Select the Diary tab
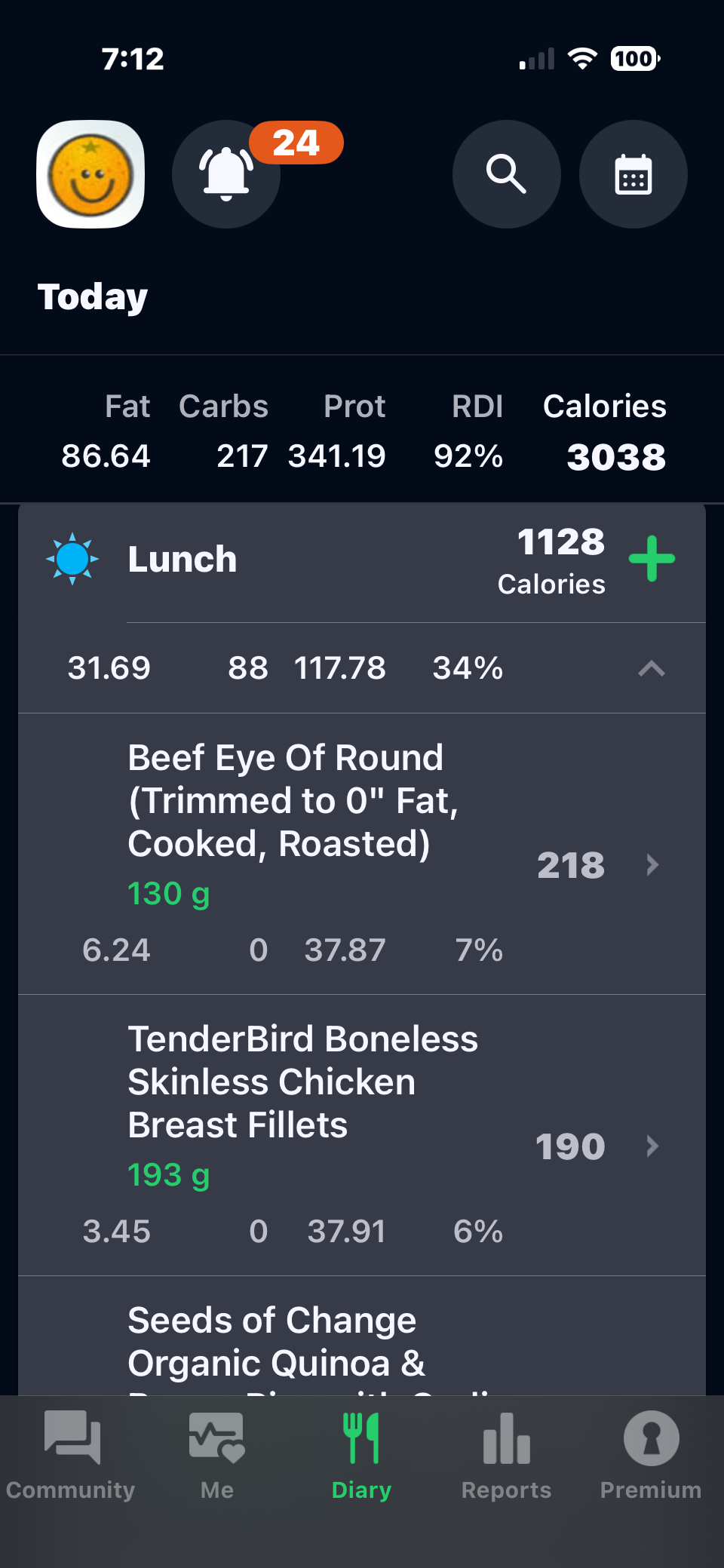The height and width of the screenshot is (1568, 724). [361, 1456]
